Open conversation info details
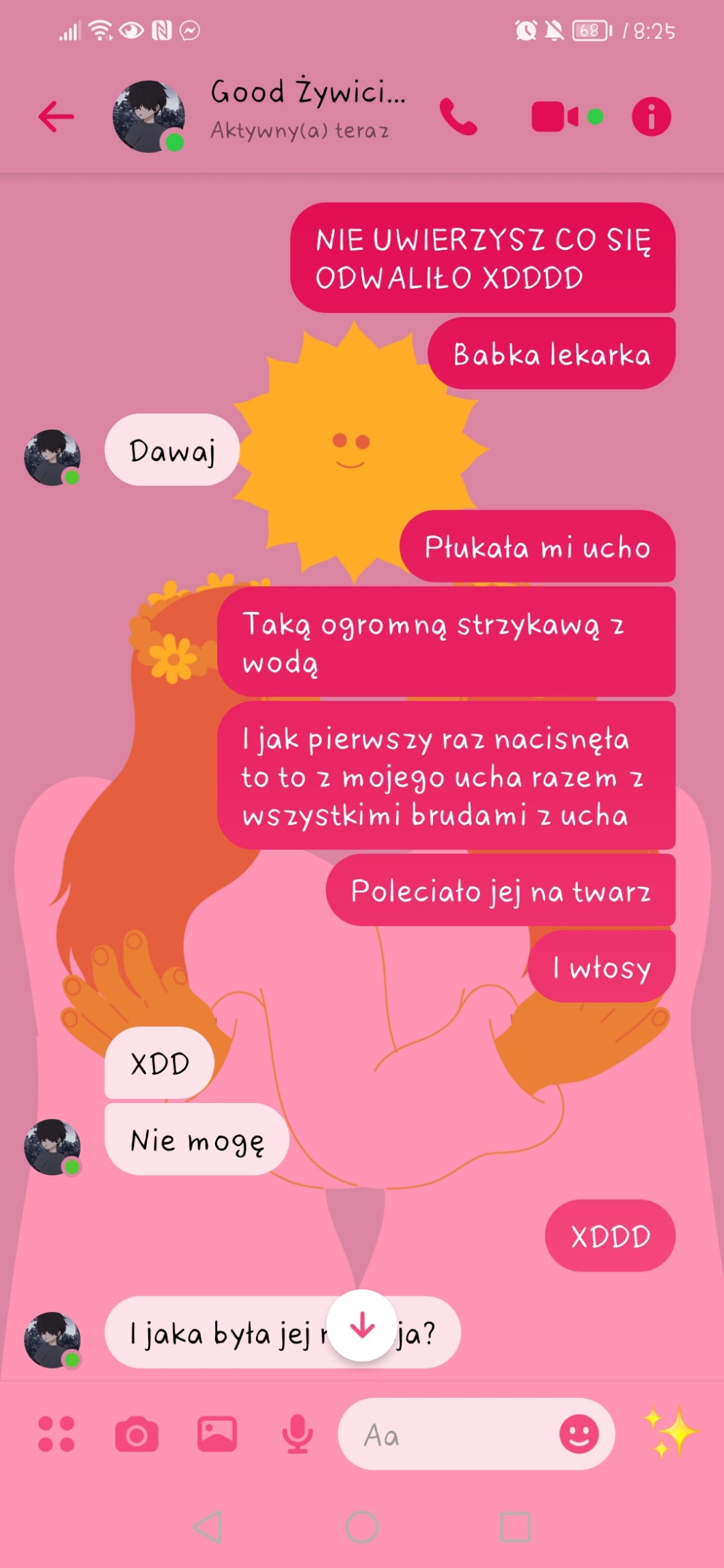724x1568 pixels. (x=651, y=117)
